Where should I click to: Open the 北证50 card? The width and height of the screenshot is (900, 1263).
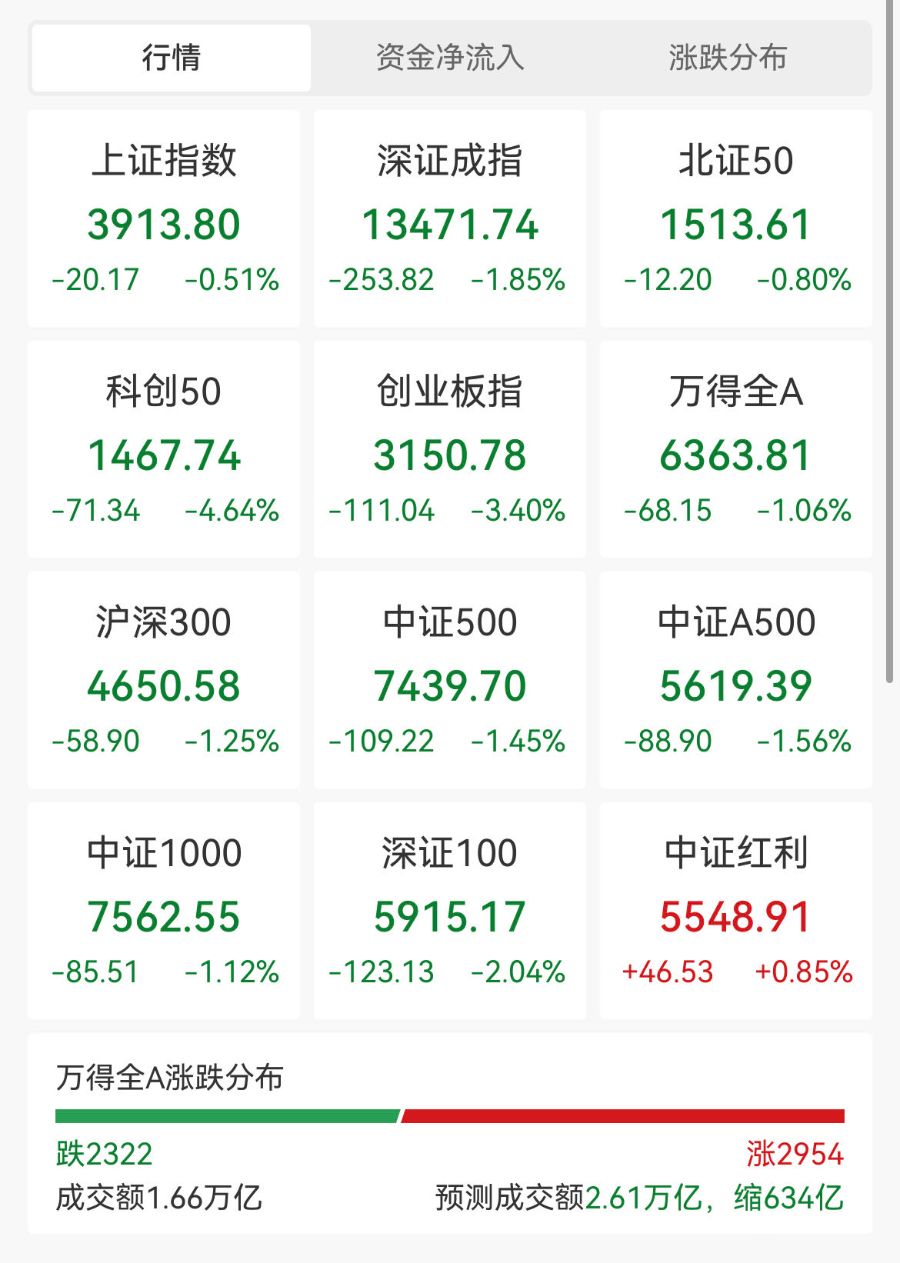pyautogui.click(x=736, y=219)
